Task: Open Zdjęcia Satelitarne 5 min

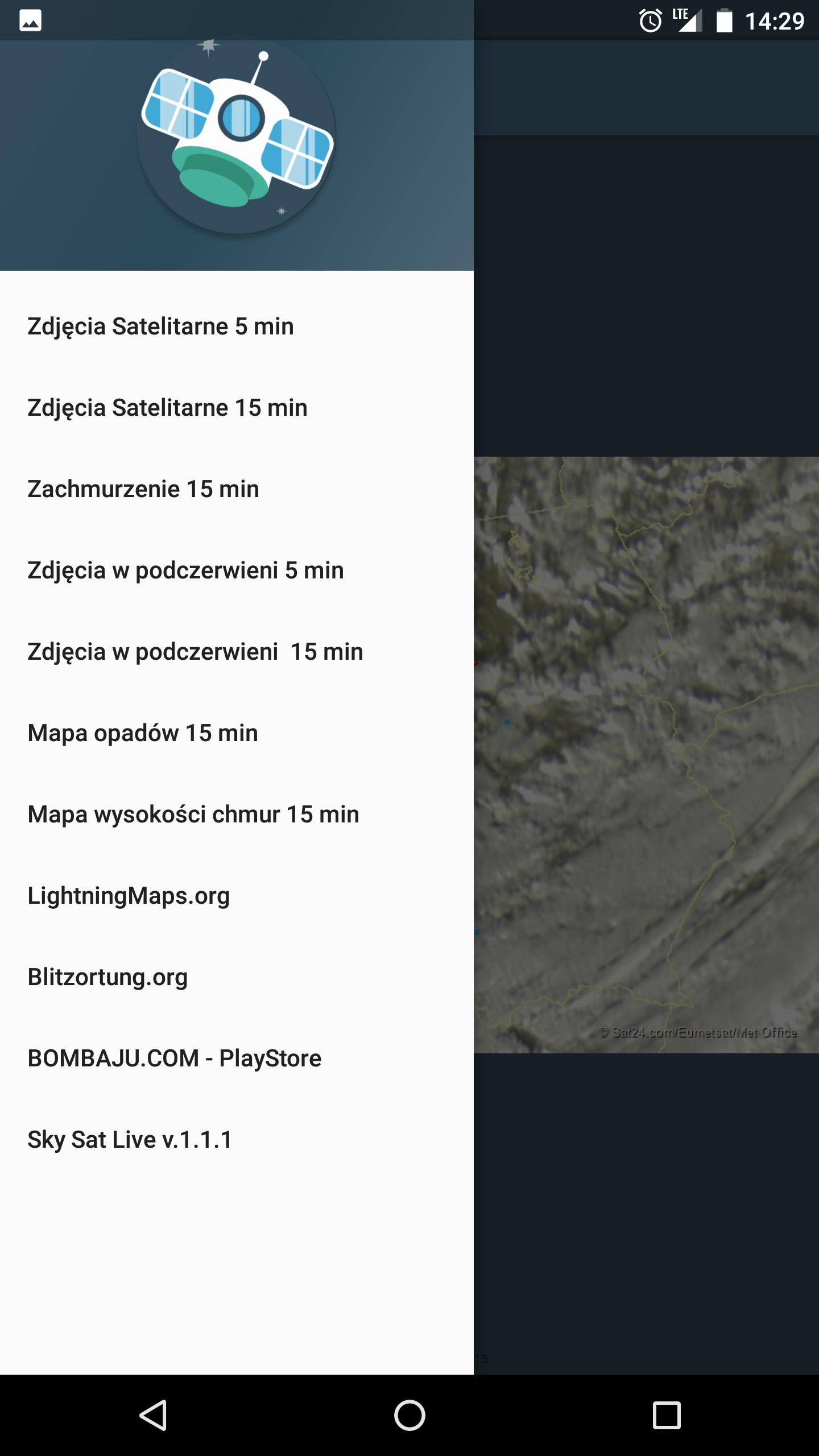Action: (x=161, y=326)
